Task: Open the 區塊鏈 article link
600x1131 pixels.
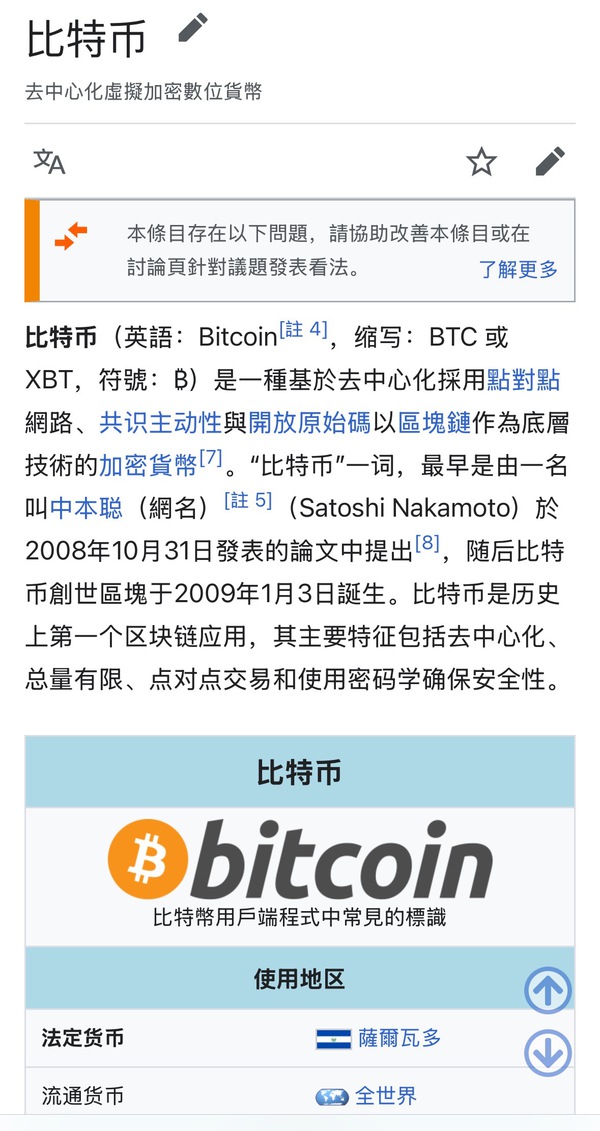Action: (x=434, y=423)
